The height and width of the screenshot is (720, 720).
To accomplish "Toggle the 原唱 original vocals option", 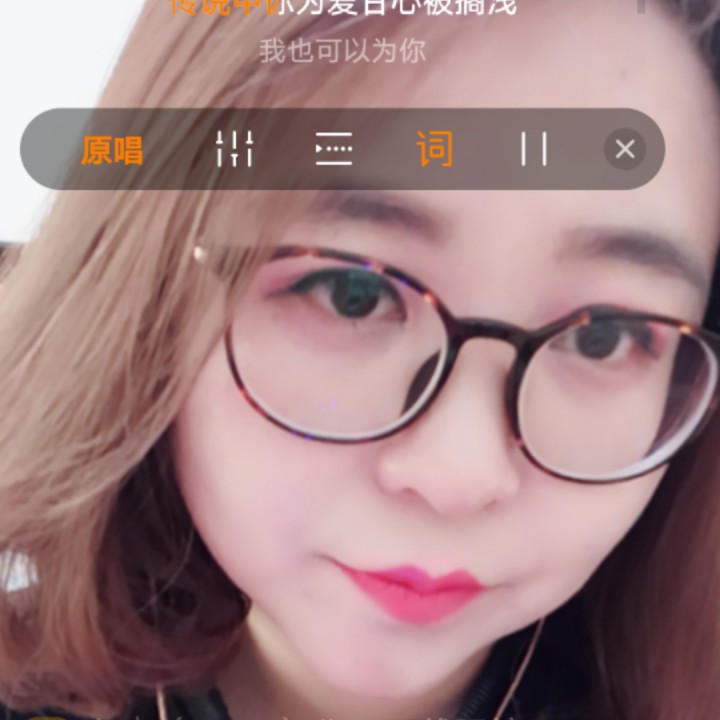I will (112, 150).
